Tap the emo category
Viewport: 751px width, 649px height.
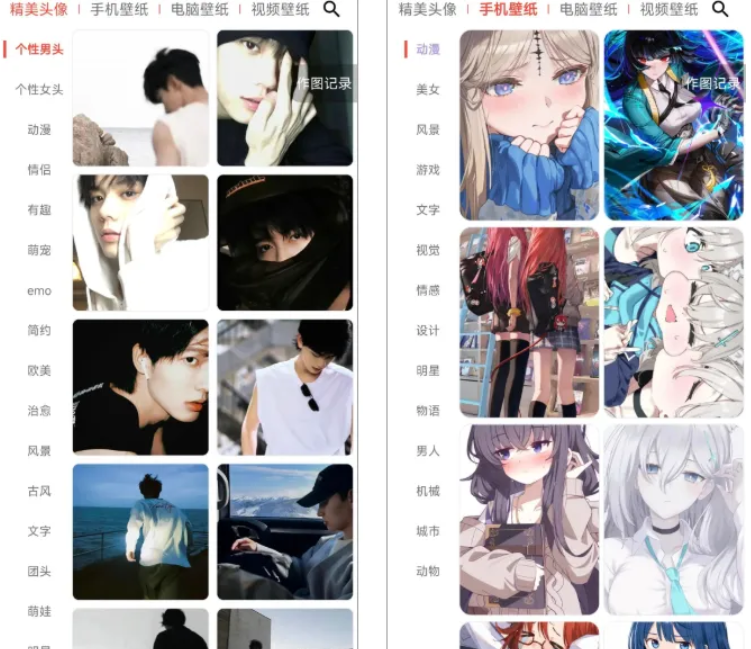pyautogui.click(x=39, y=291)
